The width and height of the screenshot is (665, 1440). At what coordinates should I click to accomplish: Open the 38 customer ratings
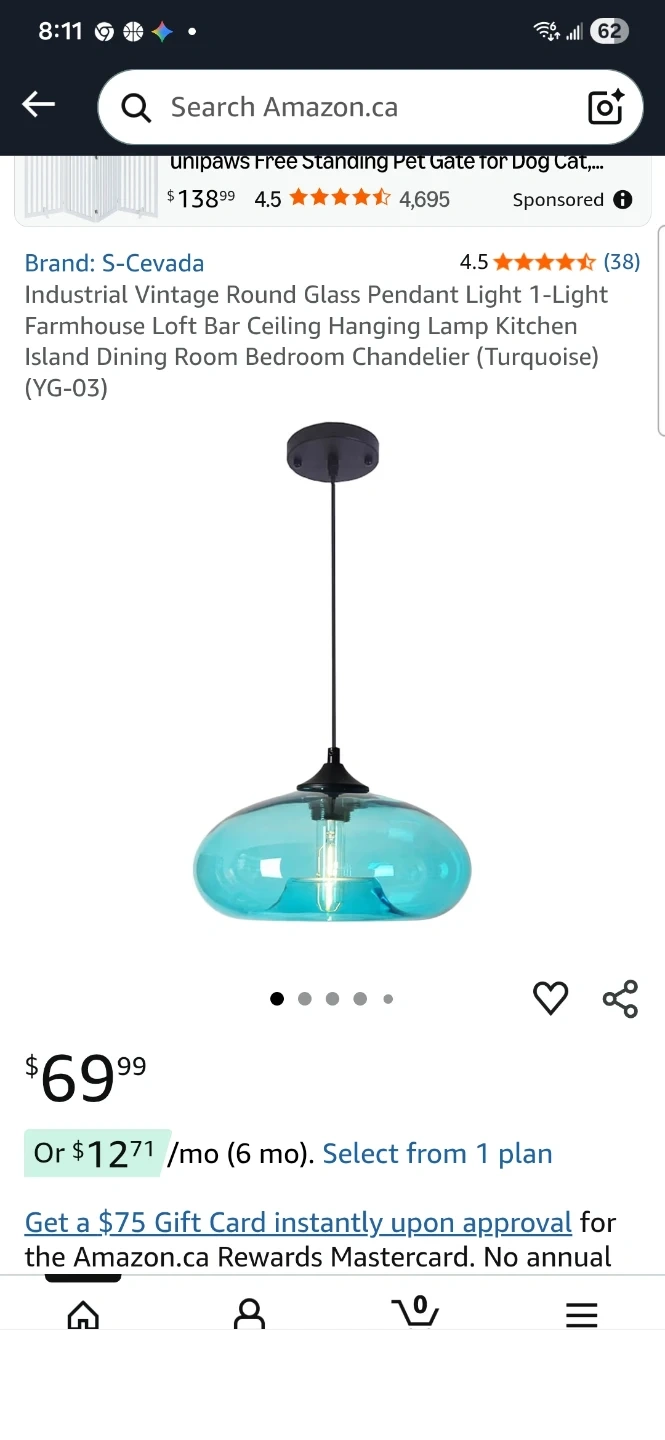pos(621,262)
